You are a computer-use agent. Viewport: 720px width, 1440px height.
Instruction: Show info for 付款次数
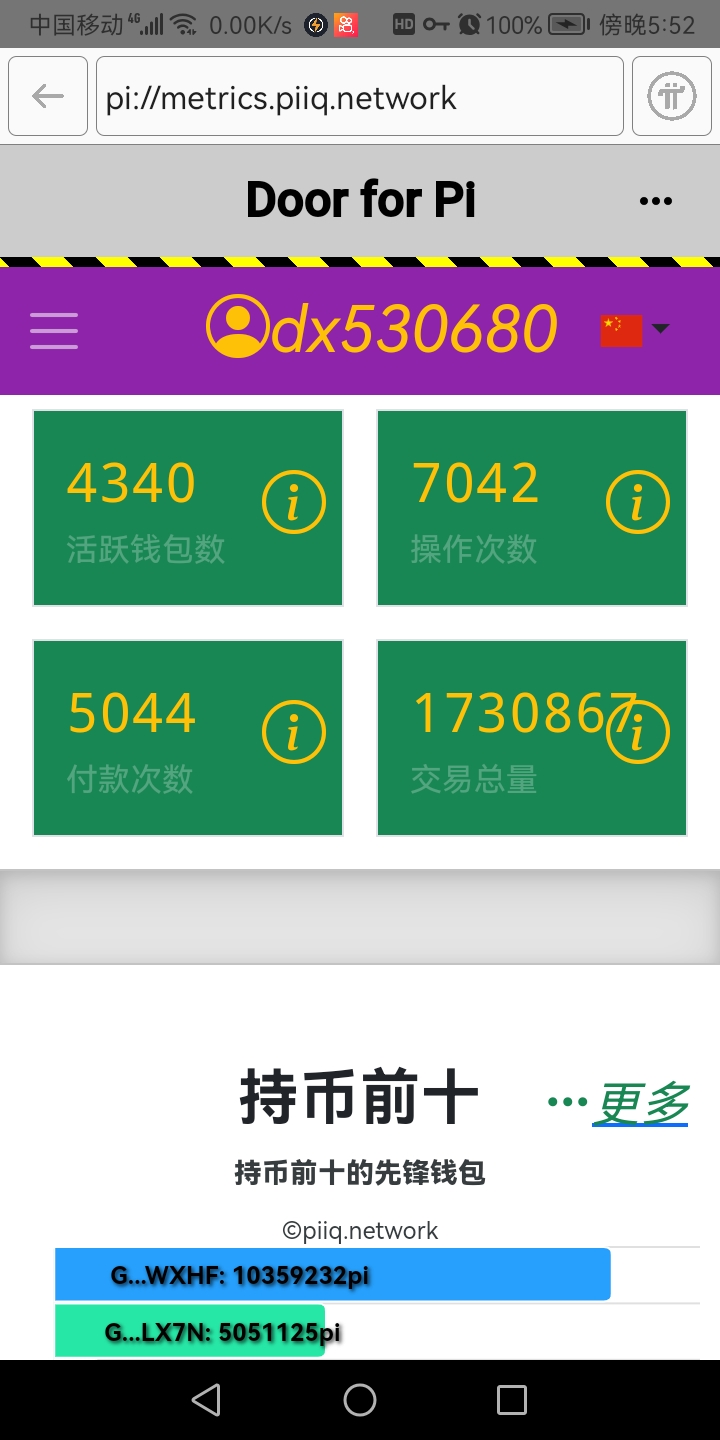pyautogui.click(x=293, y=733)
